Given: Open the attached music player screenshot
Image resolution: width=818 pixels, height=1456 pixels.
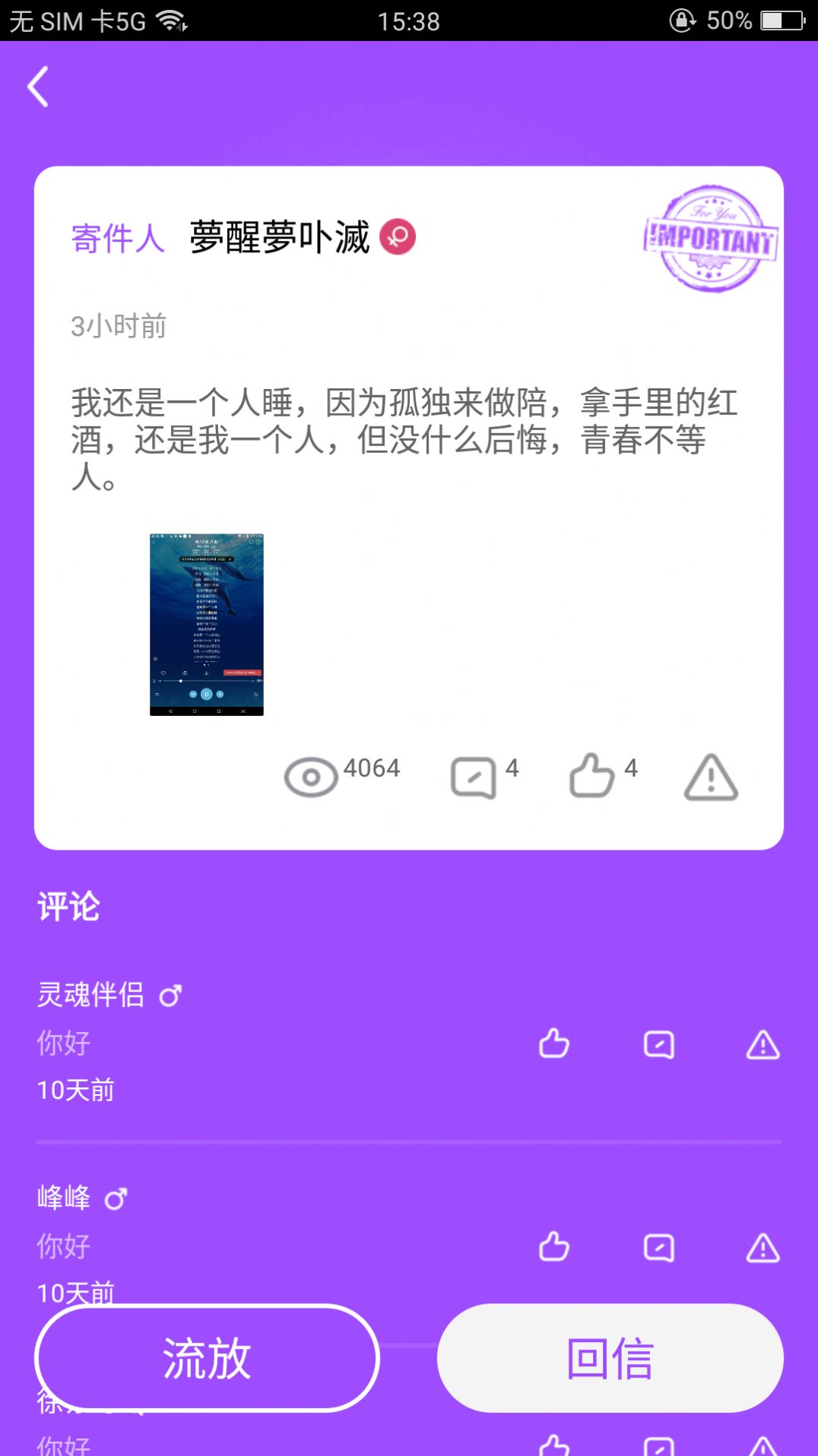Looking at the screenshot, I should click(x=206, y=623).
